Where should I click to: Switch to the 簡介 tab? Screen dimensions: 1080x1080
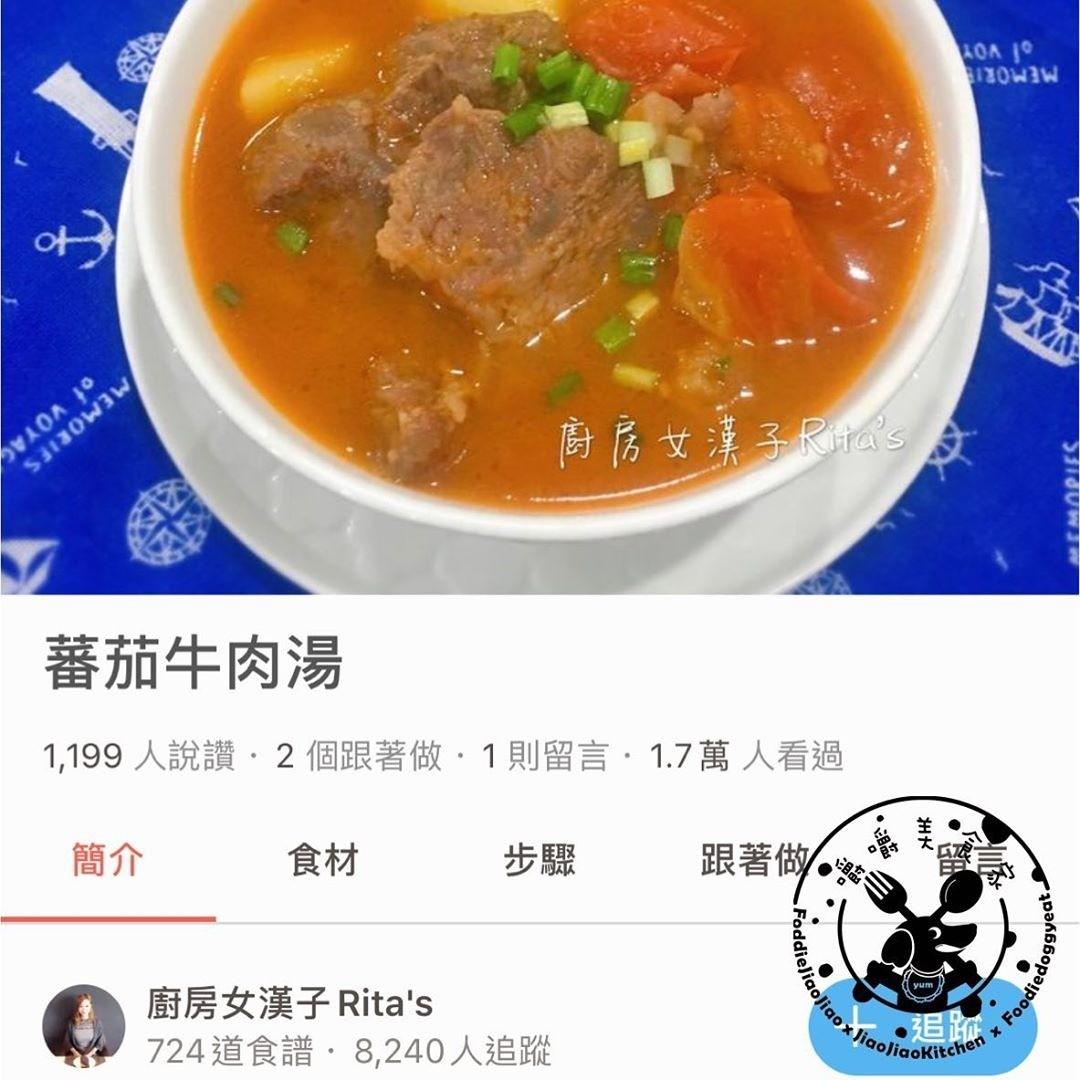pyautogui.click(x=108, y=861)
